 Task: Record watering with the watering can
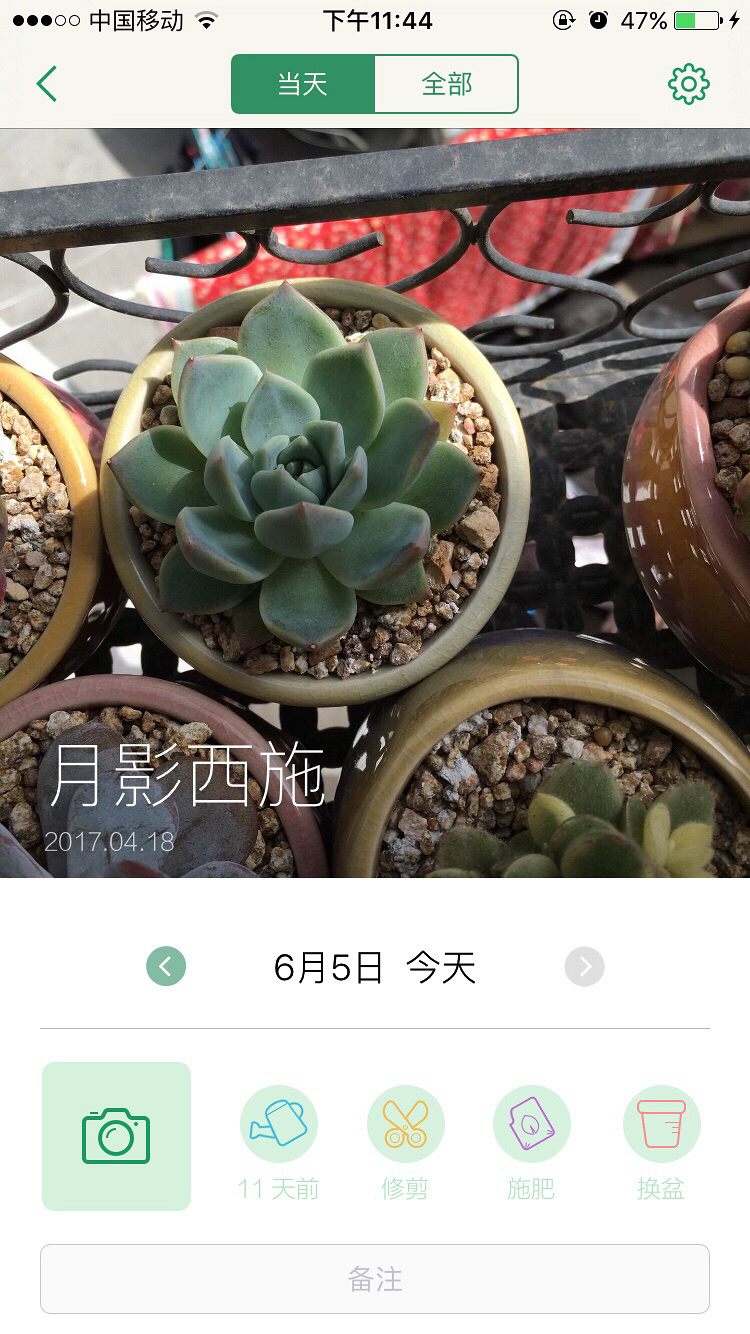point(279,1124)
